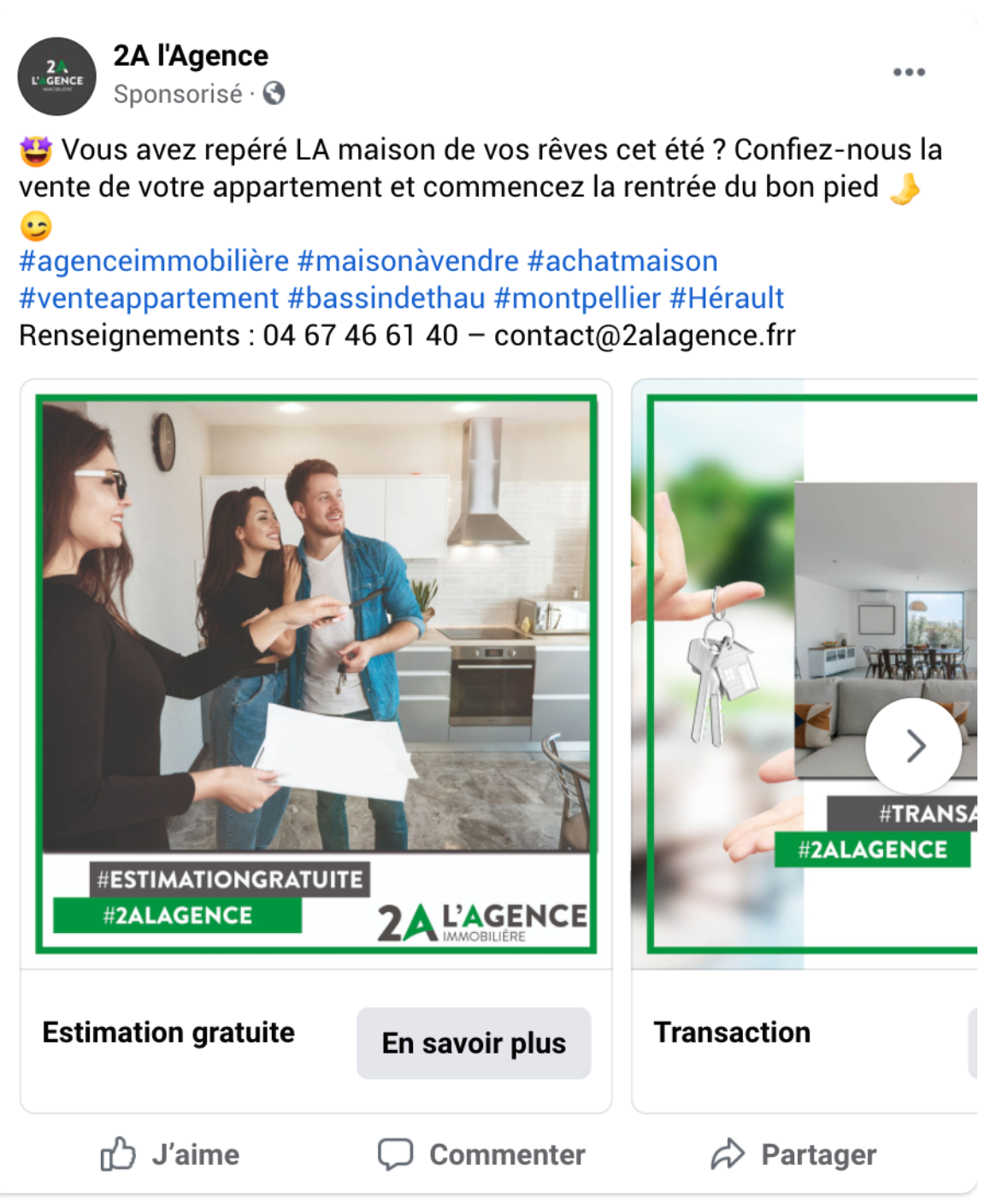Tap the #agenceimmobilière hashtag
This screenshot has width=1008, height=1204.
[154, 261]
